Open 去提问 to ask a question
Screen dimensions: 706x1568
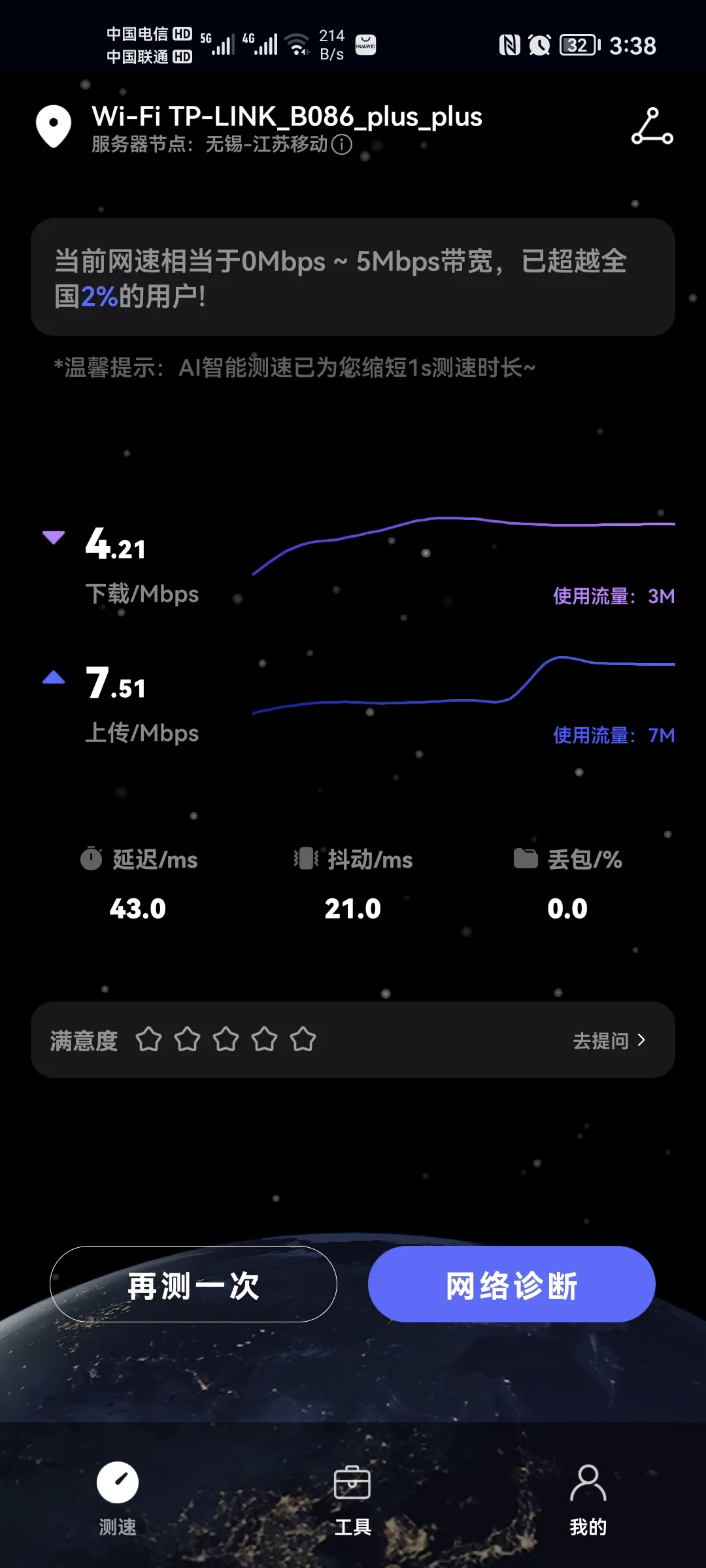click(609, 1040)
